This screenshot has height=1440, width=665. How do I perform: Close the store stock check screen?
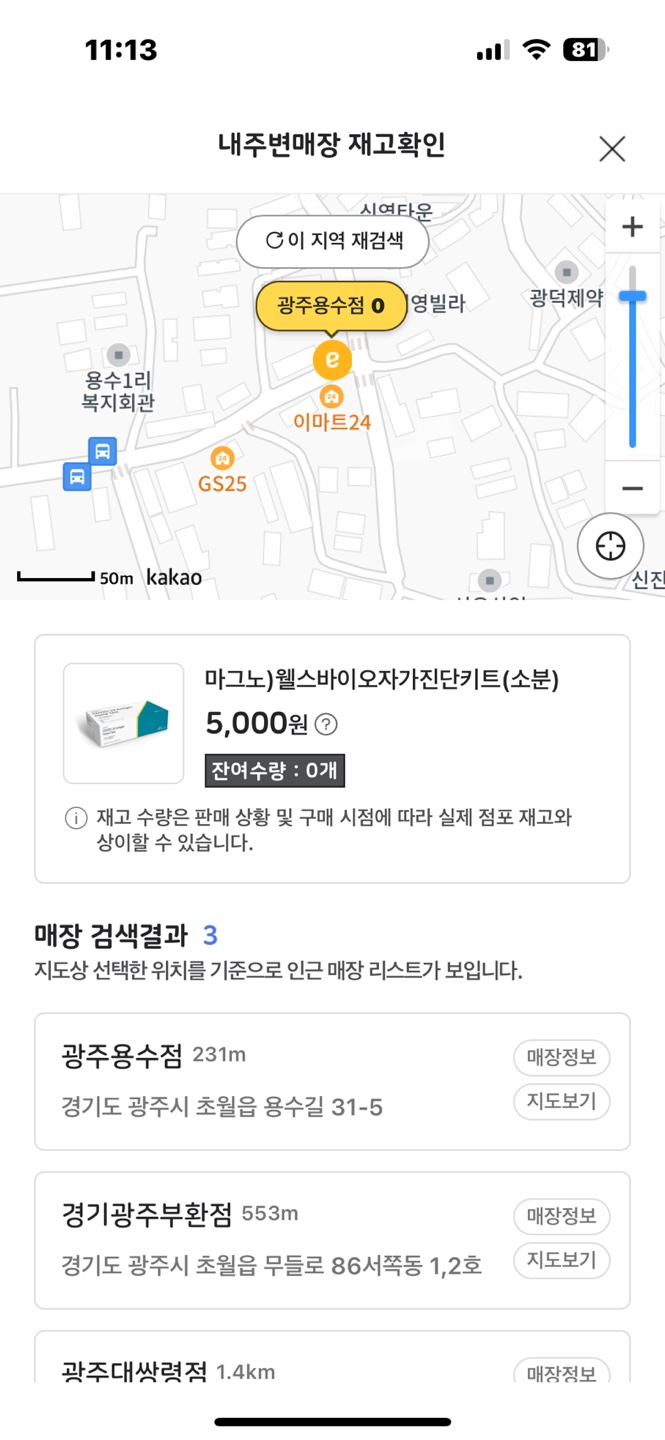coord(611,149)
